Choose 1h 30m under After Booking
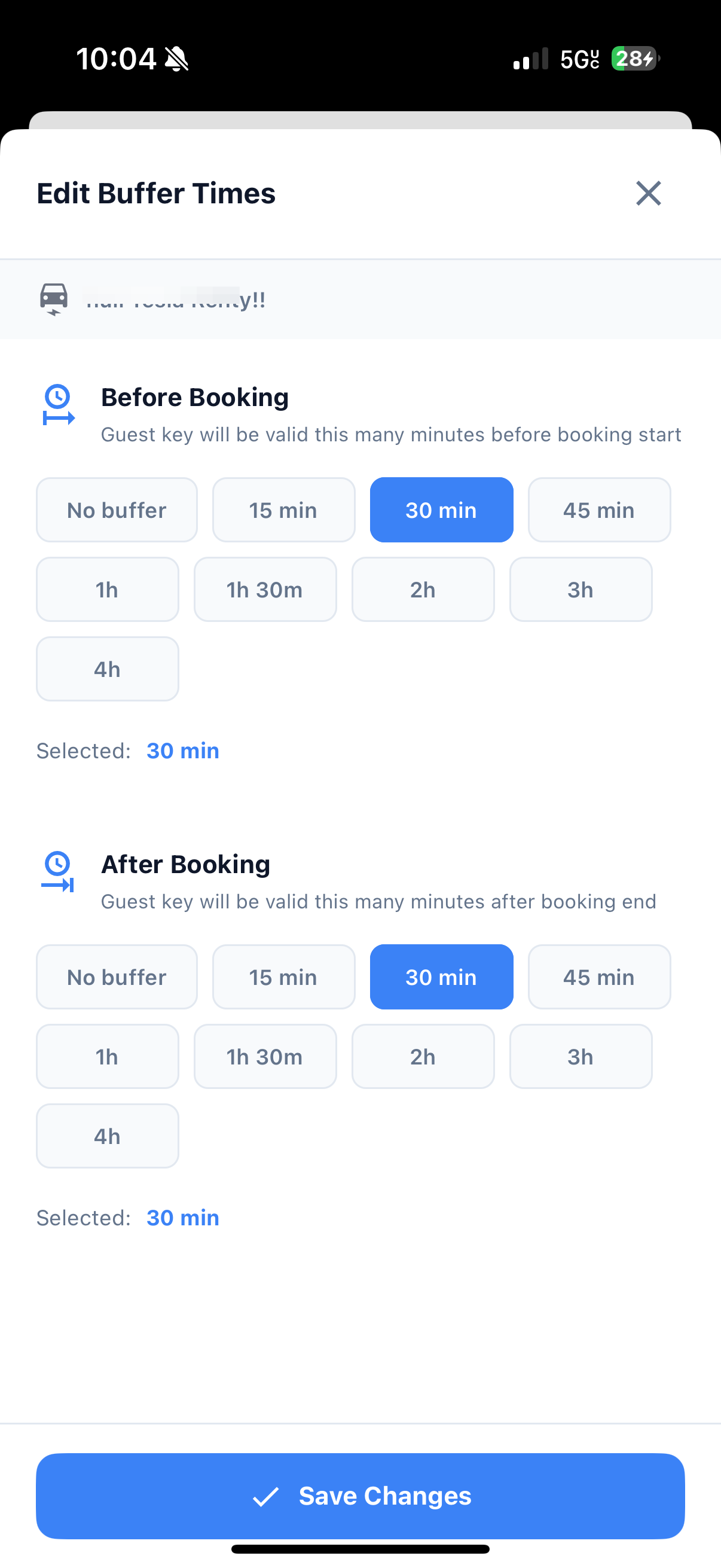The image size is (721, 1568). [265, 1057]
